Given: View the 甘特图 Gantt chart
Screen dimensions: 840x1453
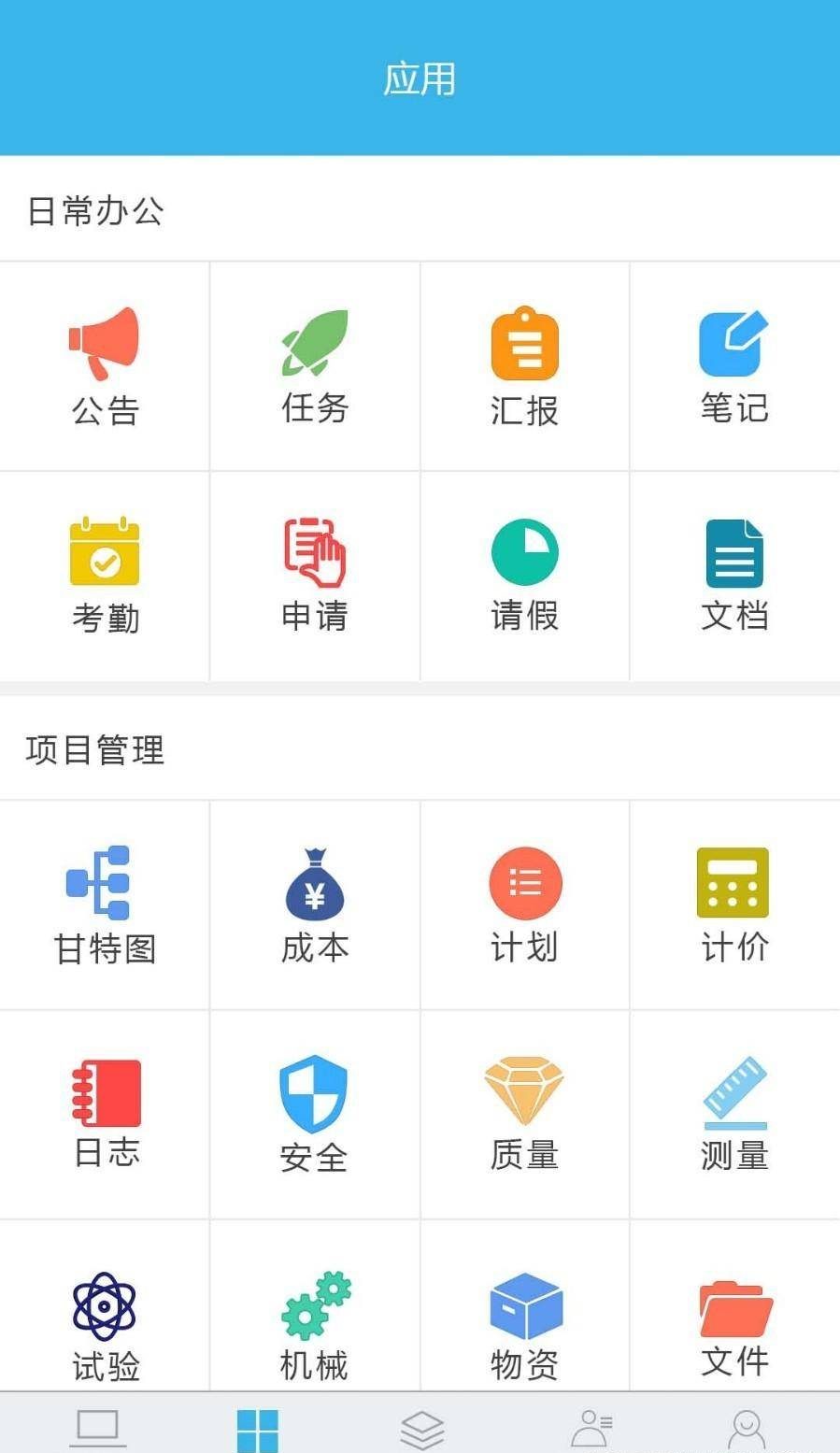Looking at the screenshot, I should (105, 905).
